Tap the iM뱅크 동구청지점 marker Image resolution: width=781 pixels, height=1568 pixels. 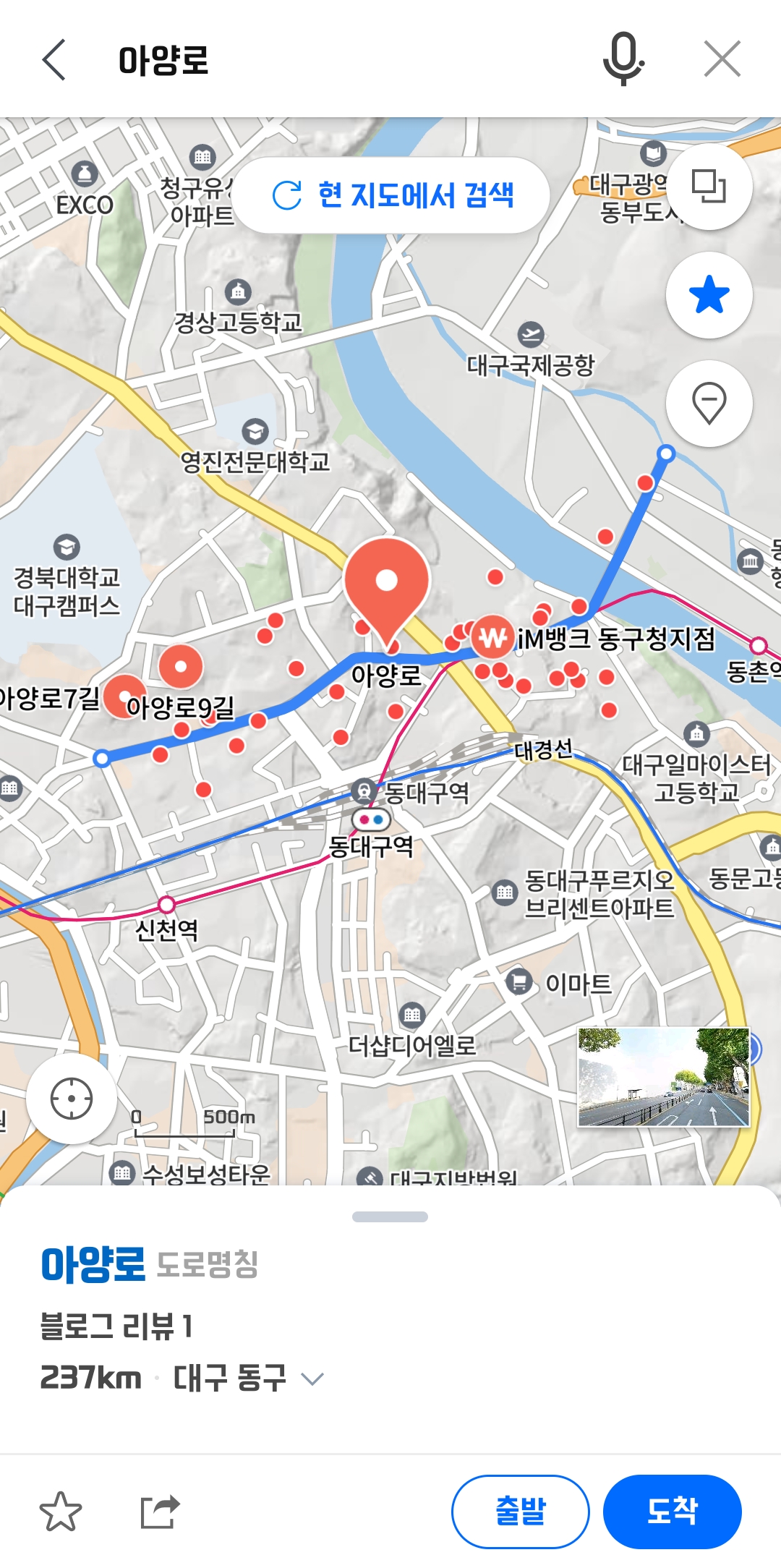492,637
